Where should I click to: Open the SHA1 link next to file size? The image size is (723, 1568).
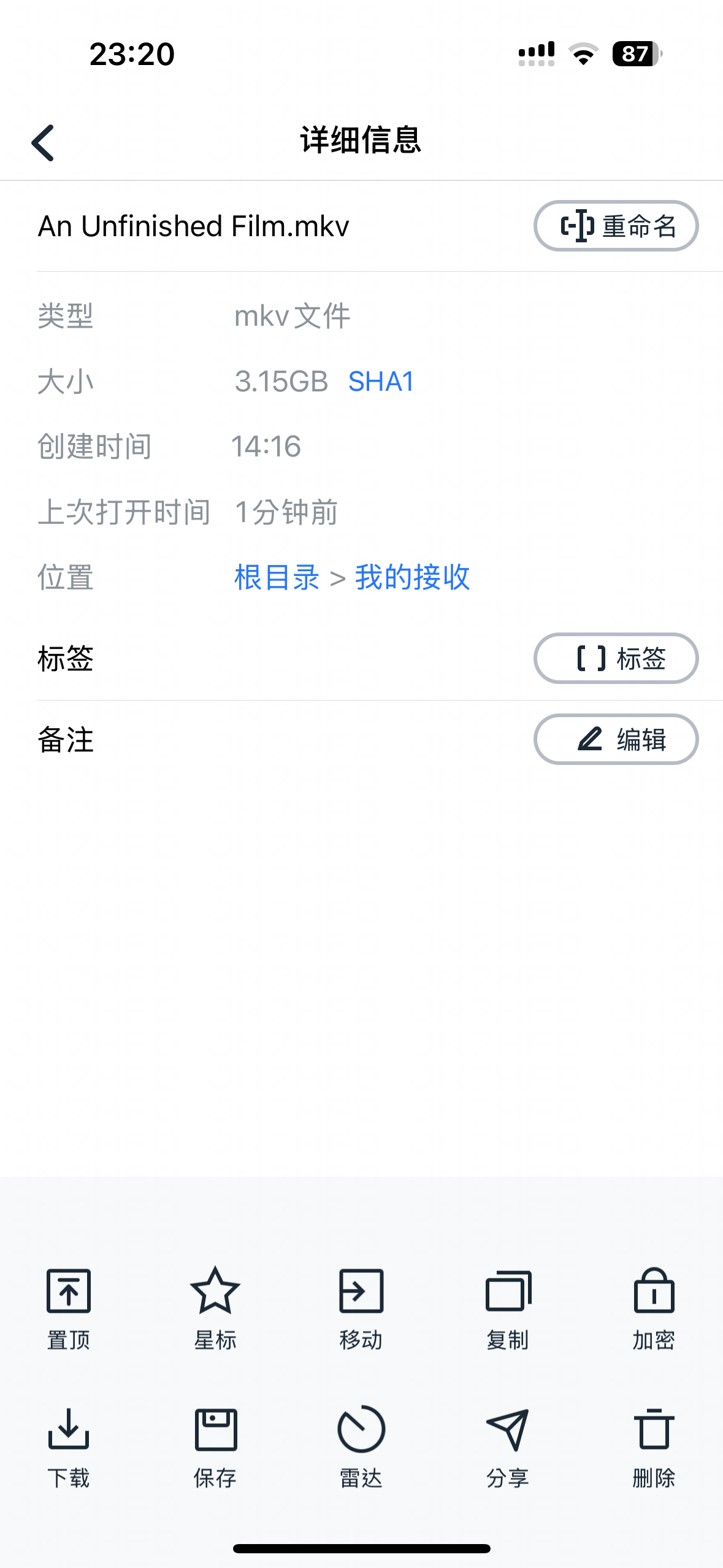coord(381,382)
